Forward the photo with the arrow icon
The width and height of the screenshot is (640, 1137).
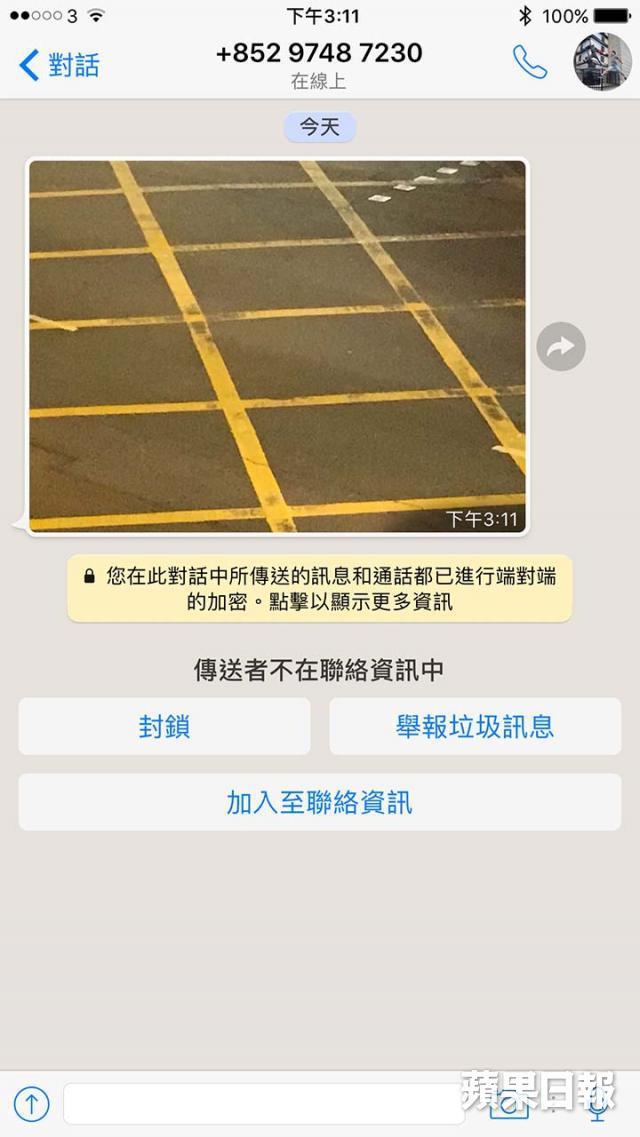pos(561,347)
